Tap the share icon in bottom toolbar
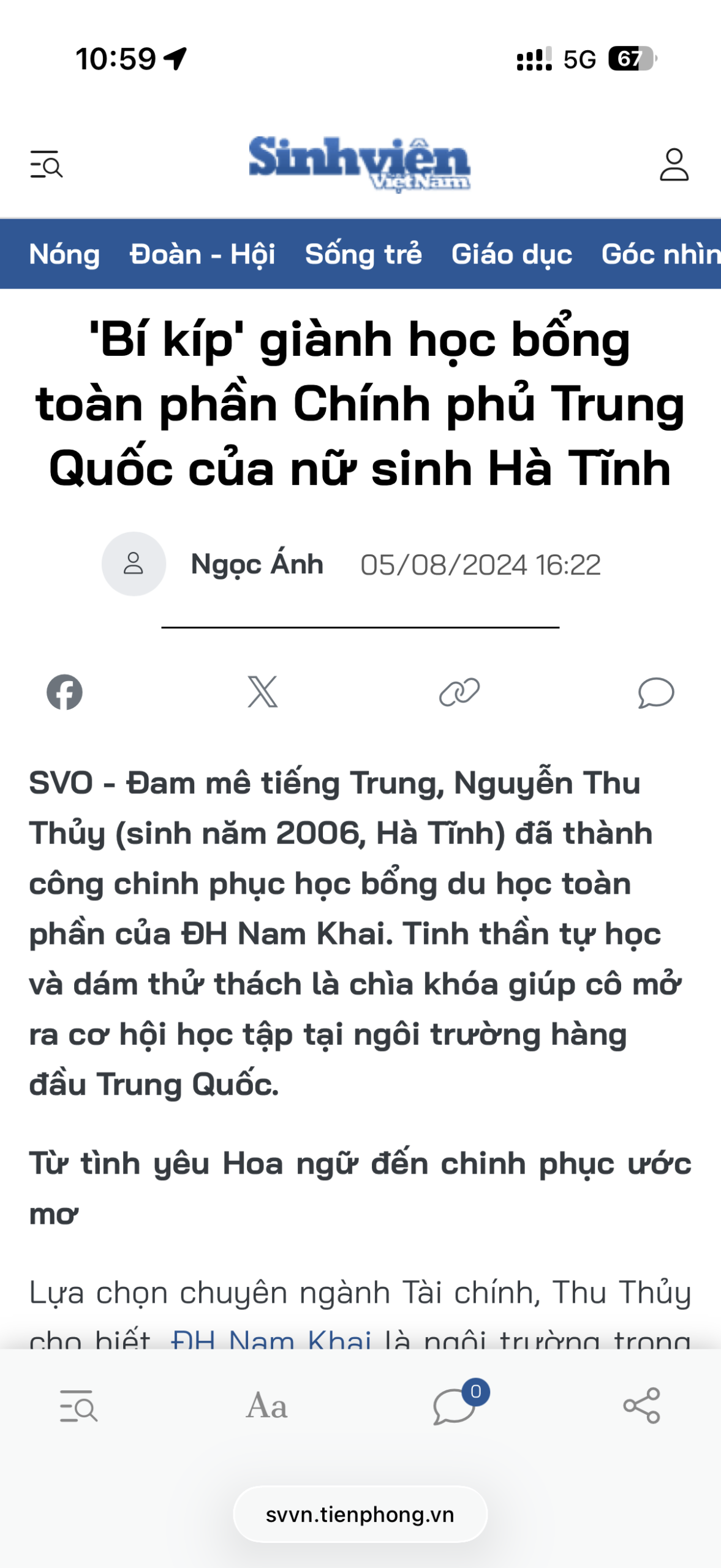 (641, 1406)
